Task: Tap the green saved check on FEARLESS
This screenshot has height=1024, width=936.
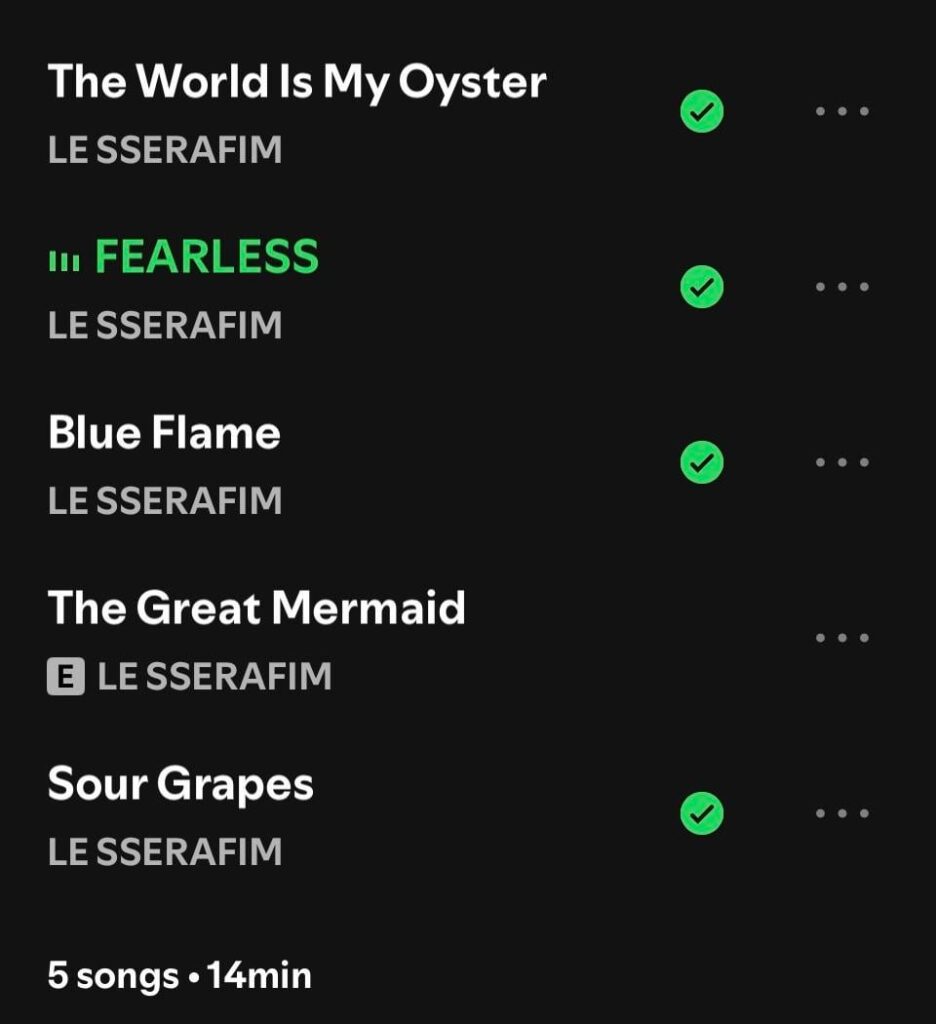Action: pos(701,288)
